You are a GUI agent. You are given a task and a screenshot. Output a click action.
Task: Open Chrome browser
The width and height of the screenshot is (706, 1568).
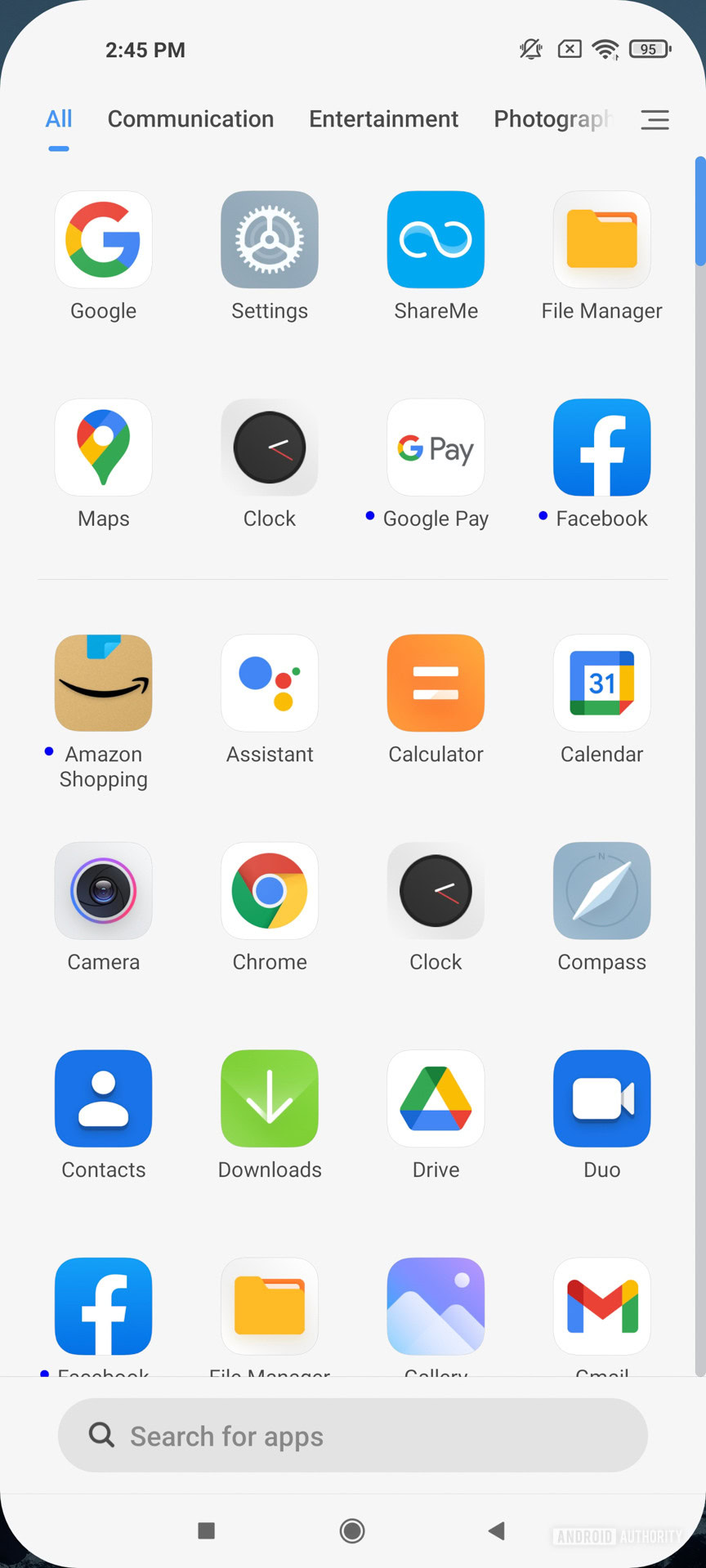[x=270, y=891]
